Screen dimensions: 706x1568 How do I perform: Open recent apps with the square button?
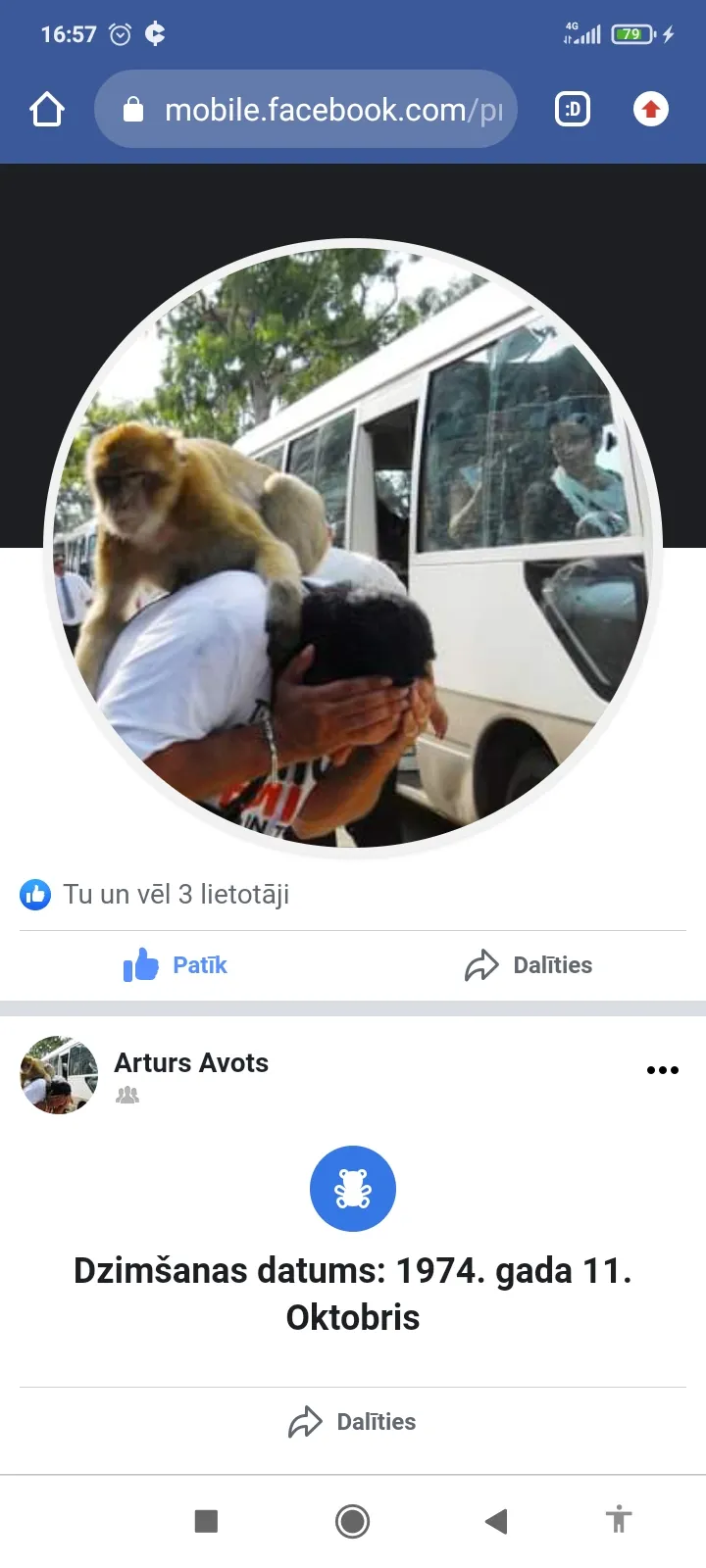206,1521
